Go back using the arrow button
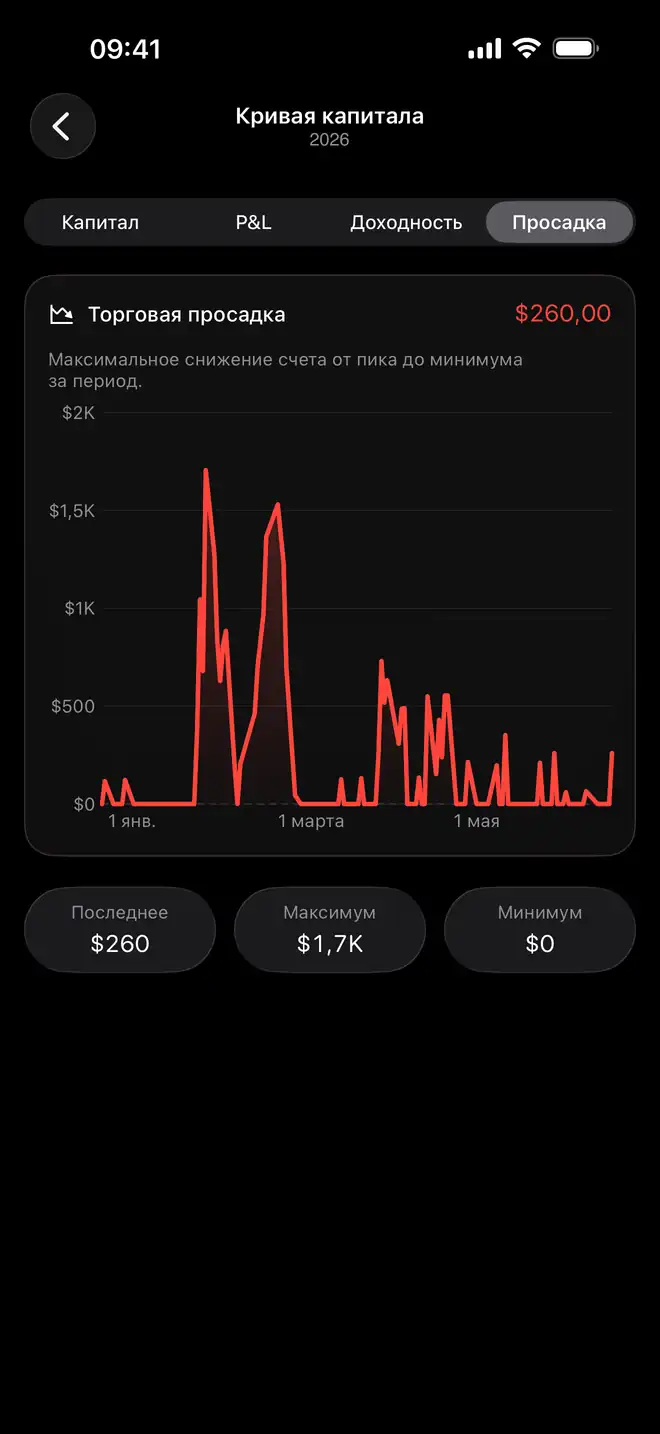This screenshot has width=660, height=1434. pos(63,126)
